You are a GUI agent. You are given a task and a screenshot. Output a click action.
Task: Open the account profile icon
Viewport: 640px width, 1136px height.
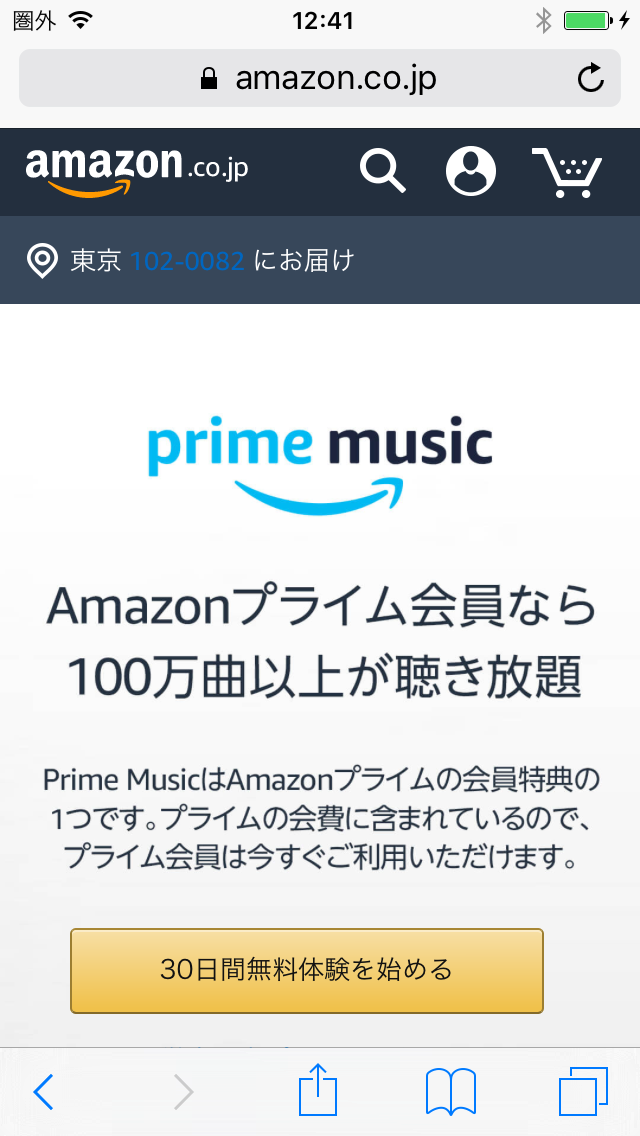tap(470, 171)
